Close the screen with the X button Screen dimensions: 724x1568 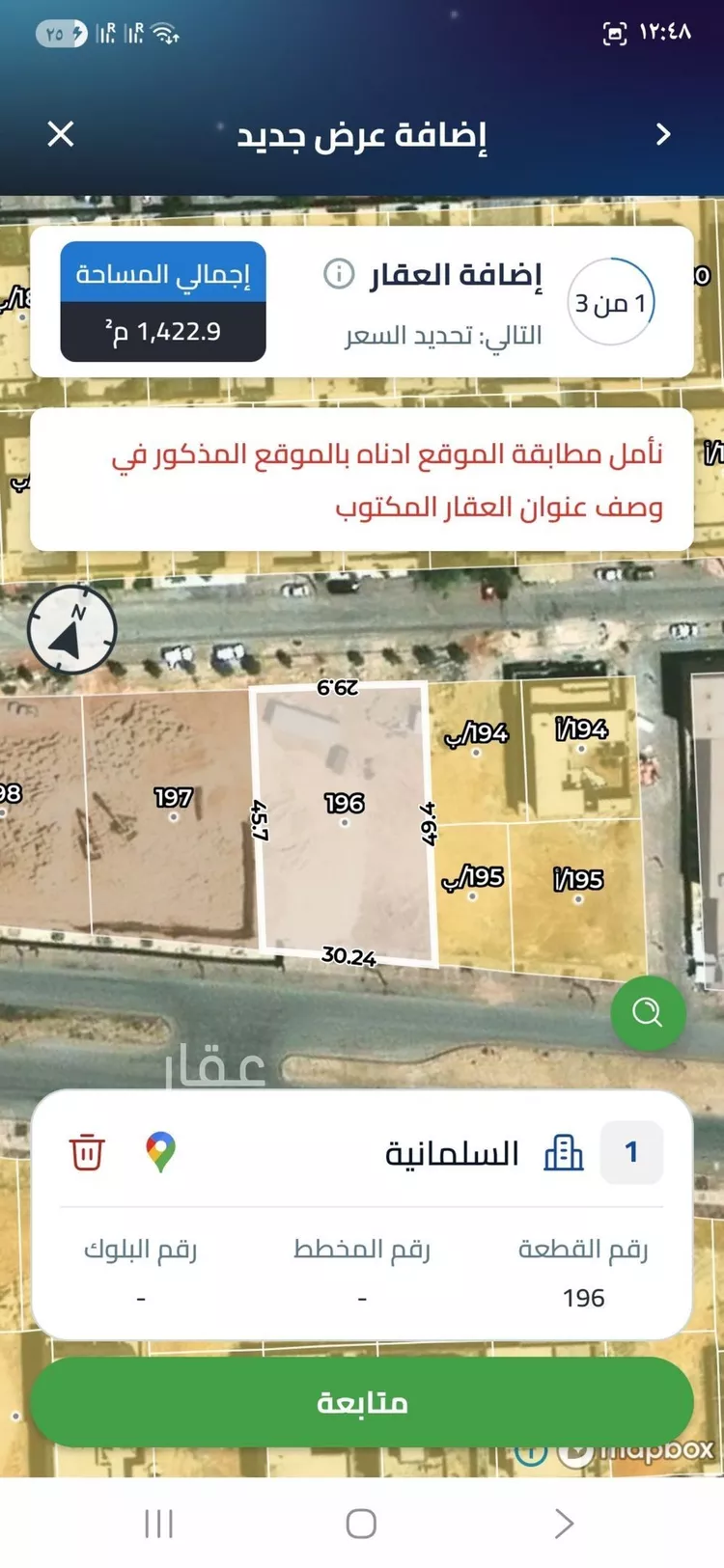point(61,134)
